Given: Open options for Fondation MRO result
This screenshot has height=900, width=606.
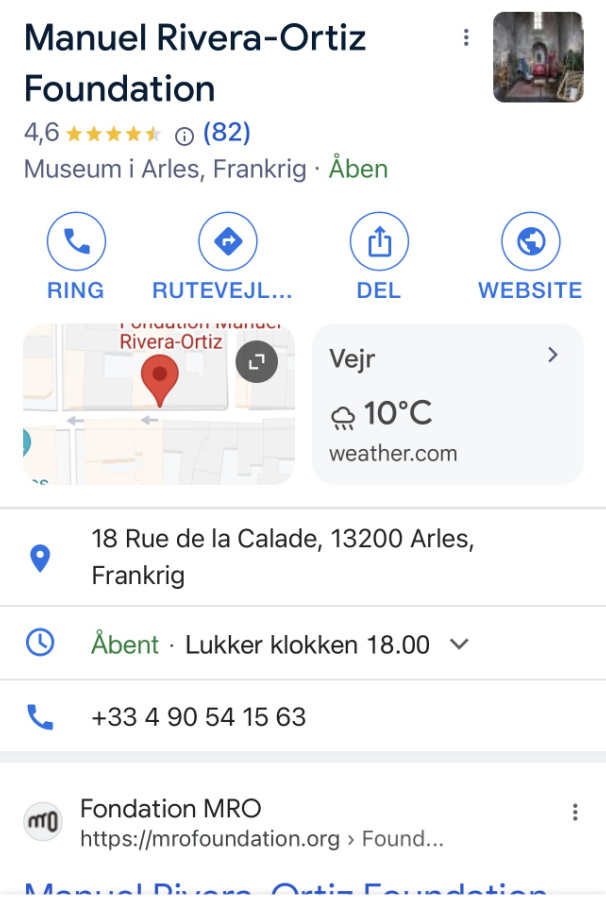Looking at the screenshot, I should [x=575, y=812].
